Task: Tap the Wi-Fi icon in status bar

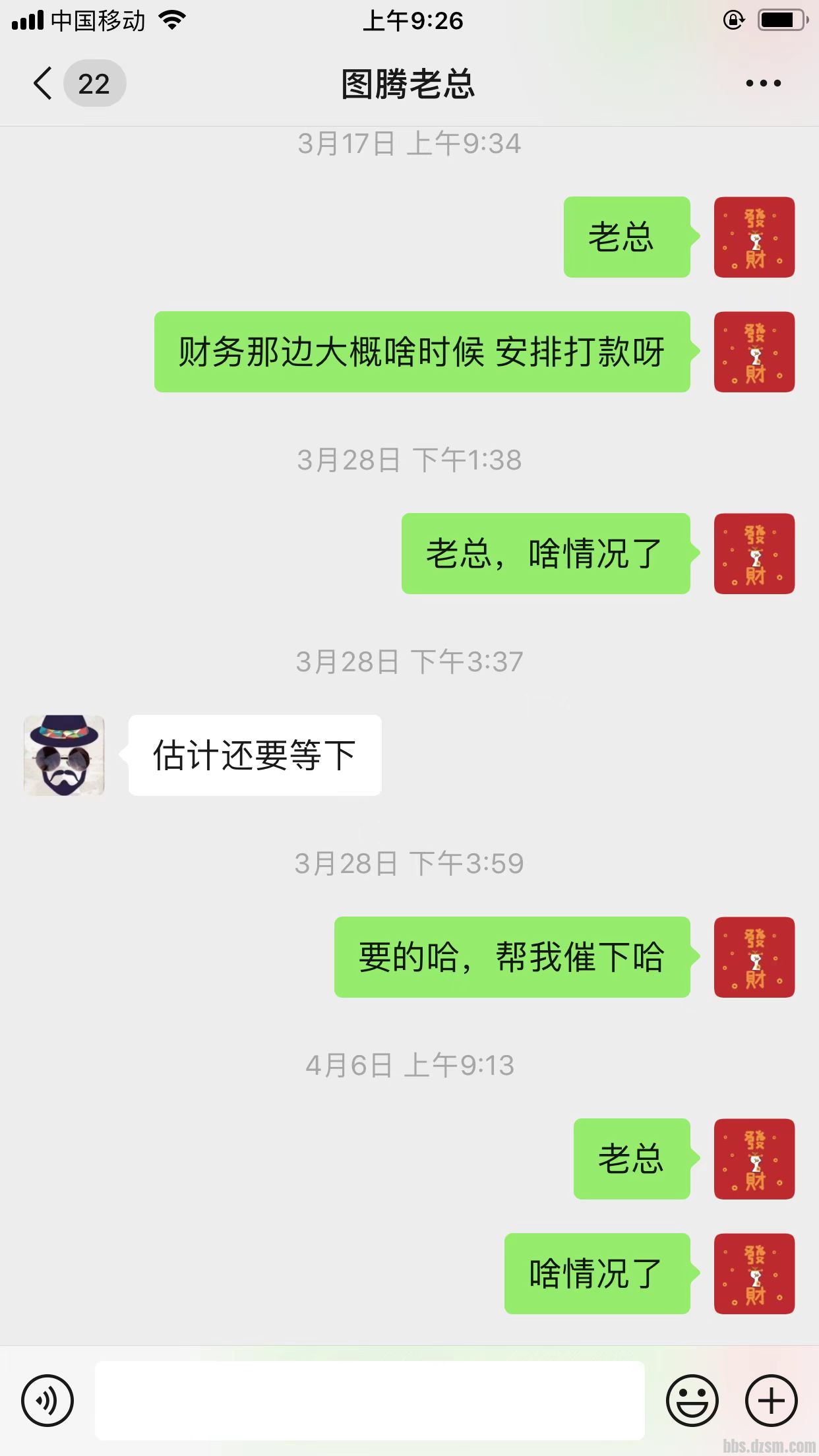Action: [171, 20]
